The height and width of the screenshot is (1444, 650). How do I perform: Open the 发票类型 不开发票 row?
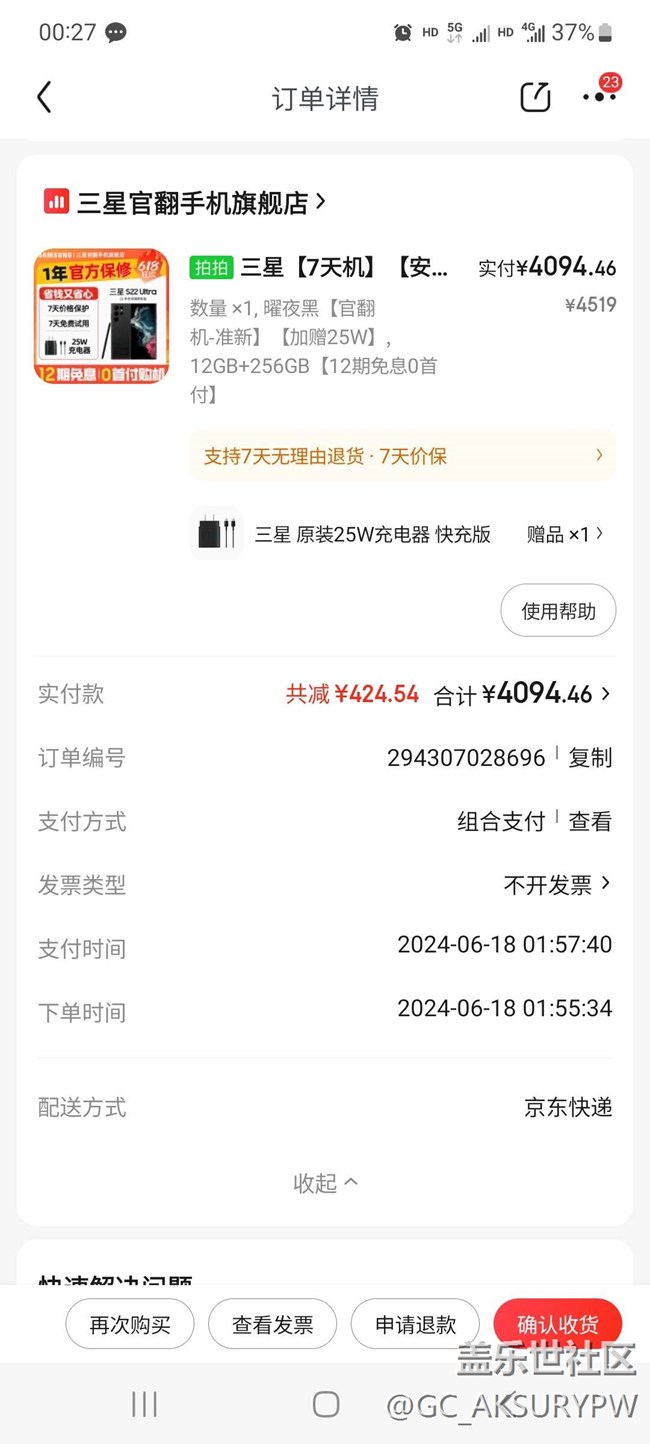pos(325,885)
